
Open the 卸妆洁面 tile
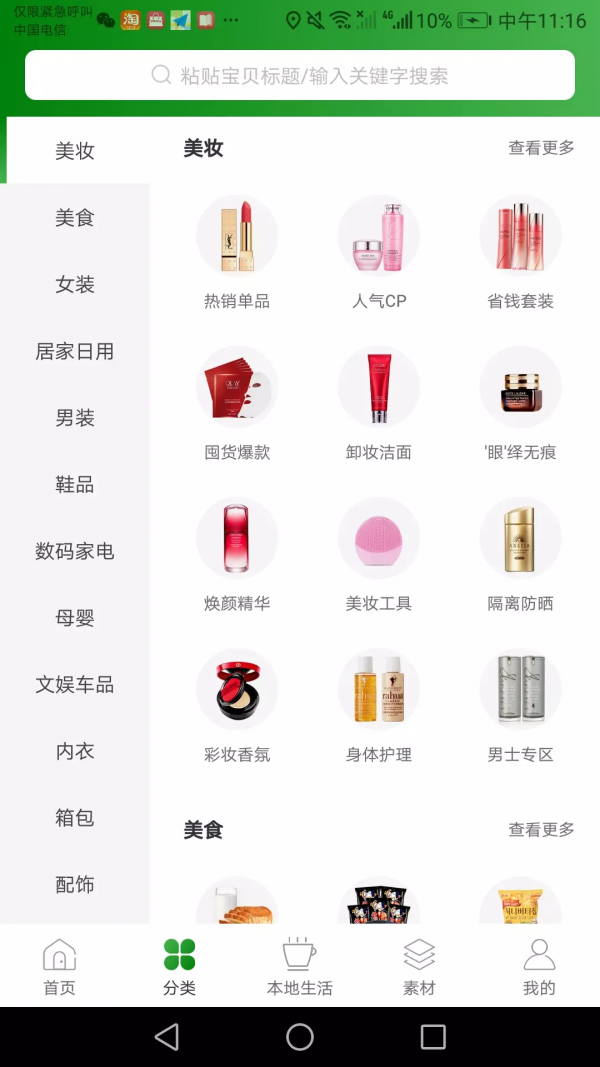point(379,401)
